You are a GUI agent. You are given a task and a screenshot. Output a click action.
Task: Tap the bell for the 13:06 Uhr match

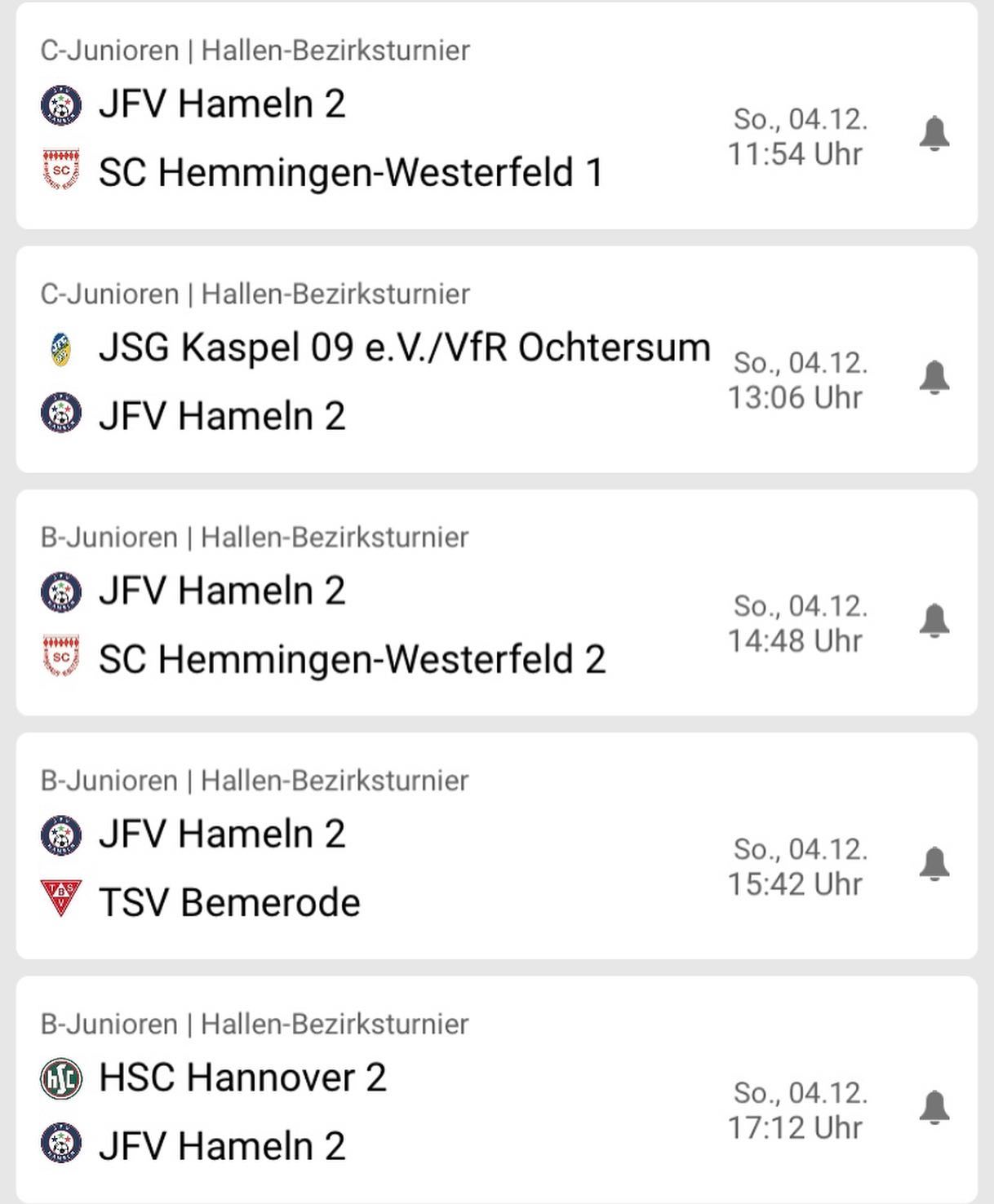click(x=934, y=378)
